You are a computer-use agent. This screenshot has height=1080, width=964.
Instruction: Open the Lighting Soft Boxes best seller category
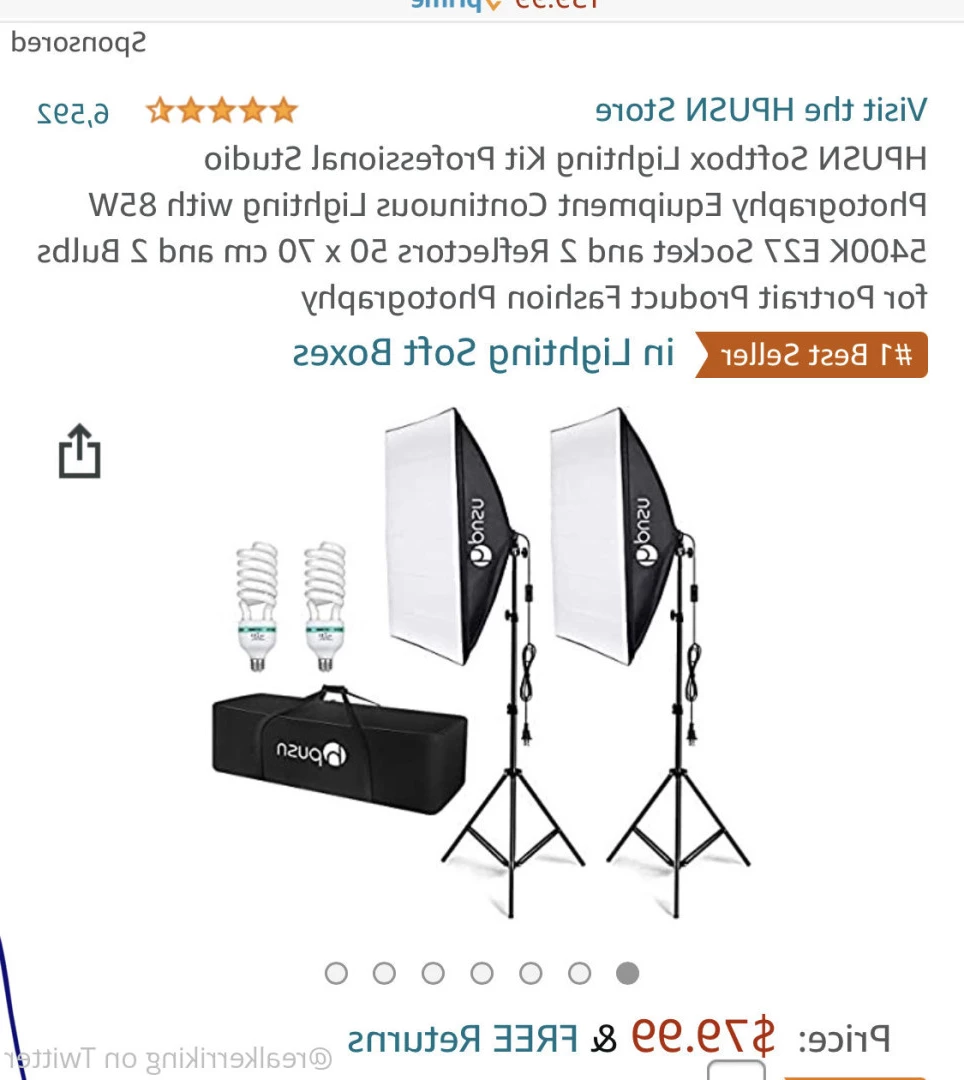(x=484, y=353)
